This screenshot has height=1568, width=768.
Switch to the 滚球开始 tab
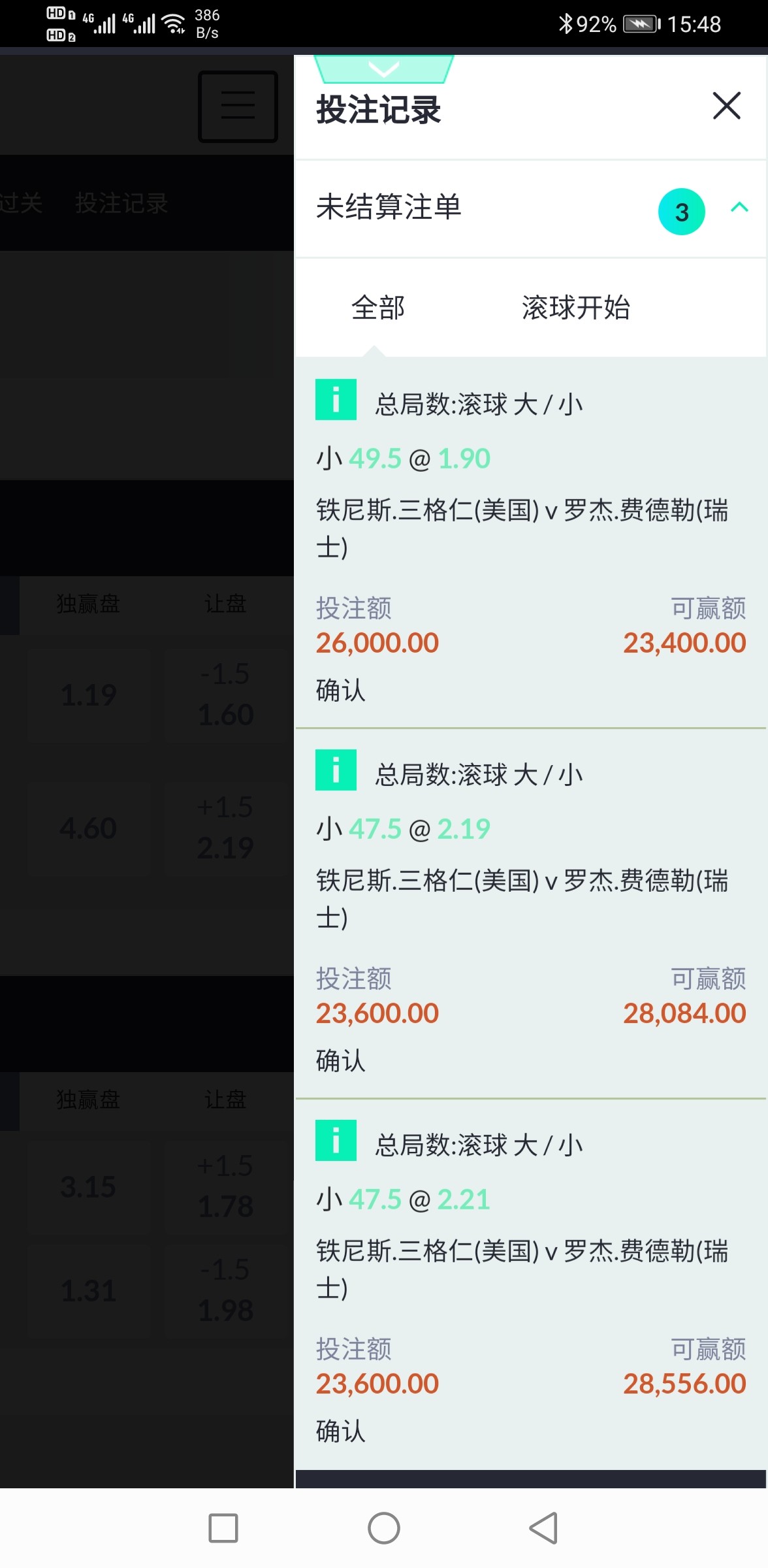point(577,307)
